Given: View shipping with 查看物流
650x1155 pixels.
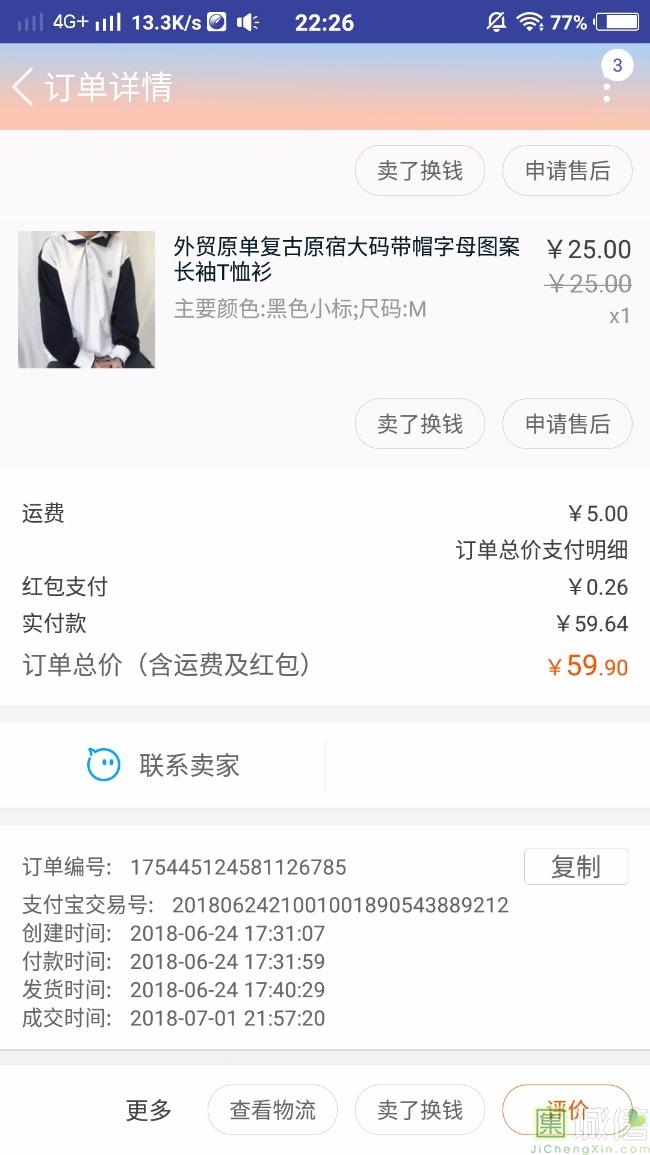Looking at the screenshot, I should pyautogui.click(x=273, y=1109).
